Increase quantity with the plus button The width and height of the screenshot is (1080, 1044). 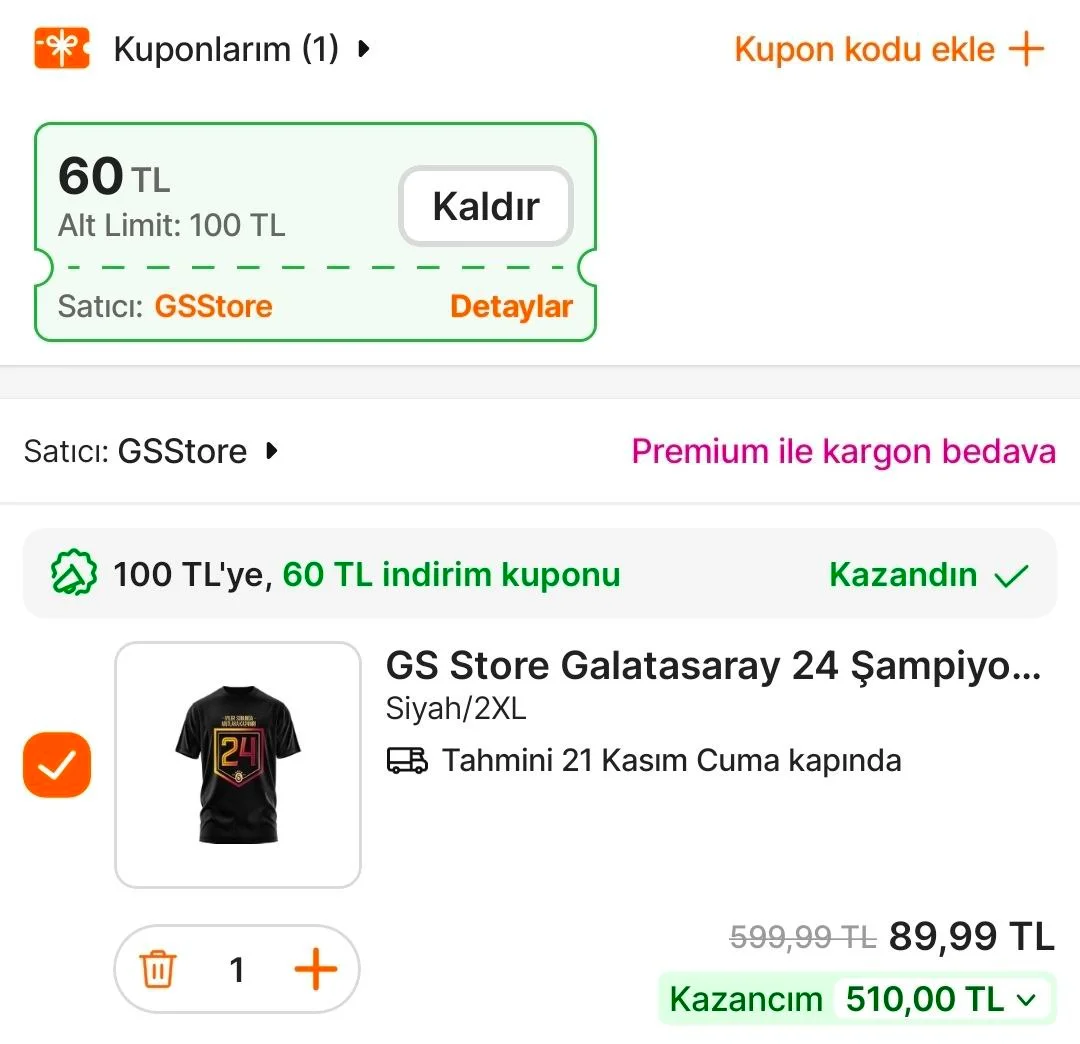(x=315, y=969)
